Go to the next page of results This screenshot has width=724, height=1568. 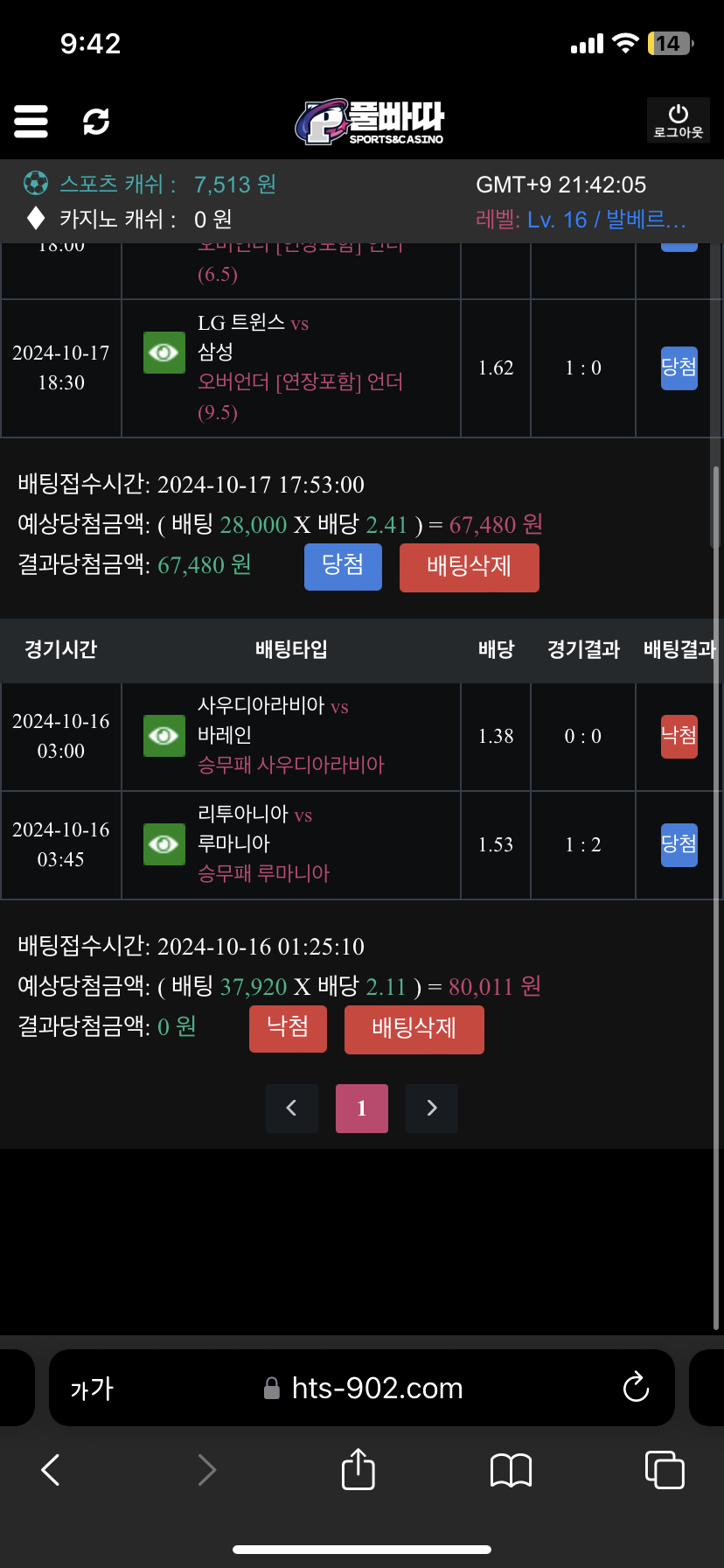[x=432, y=1108]
